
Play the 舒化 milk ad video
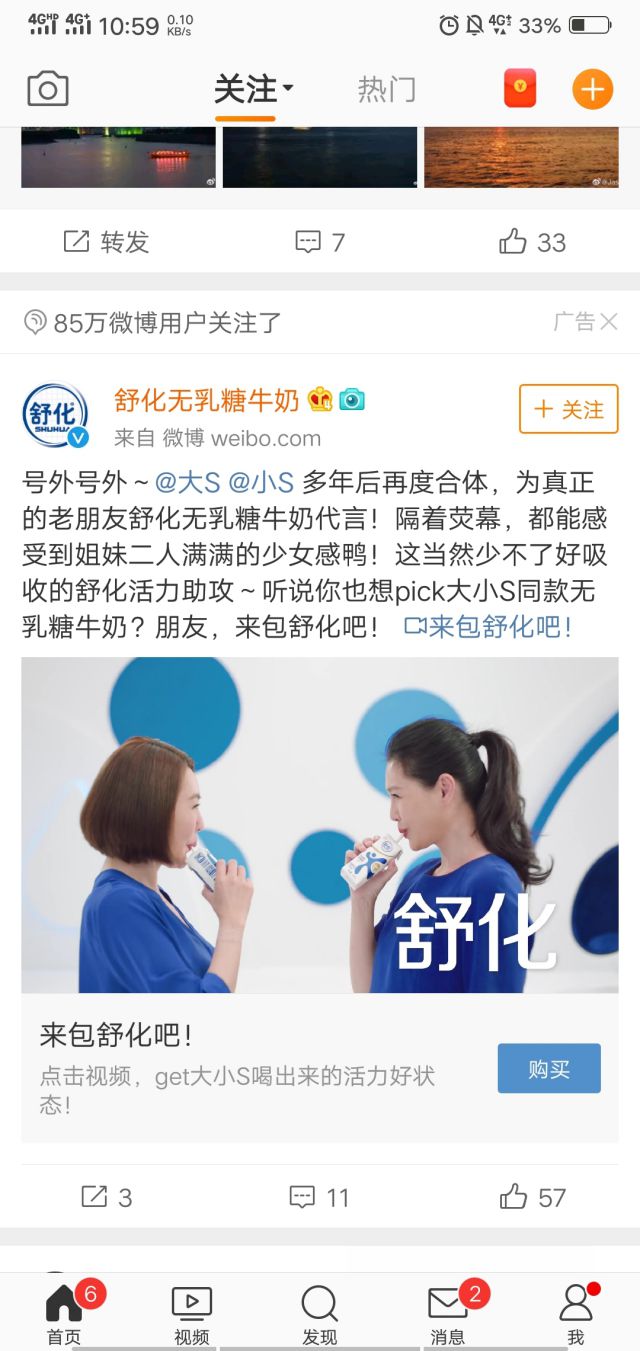coord(320,824)
